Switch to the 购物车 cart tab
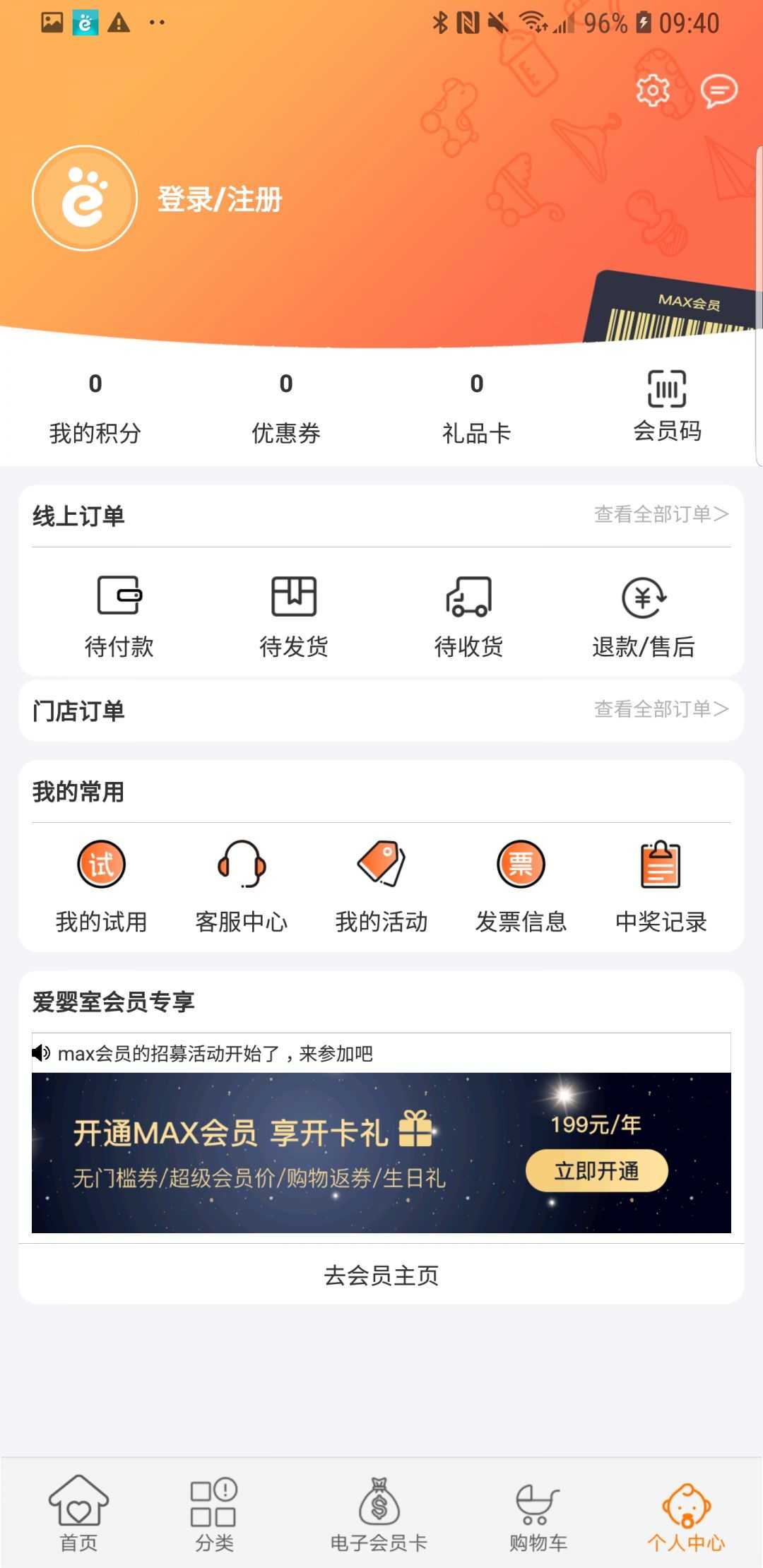763x1568 pixels. pyautogui.click(x=538, y=1513)
